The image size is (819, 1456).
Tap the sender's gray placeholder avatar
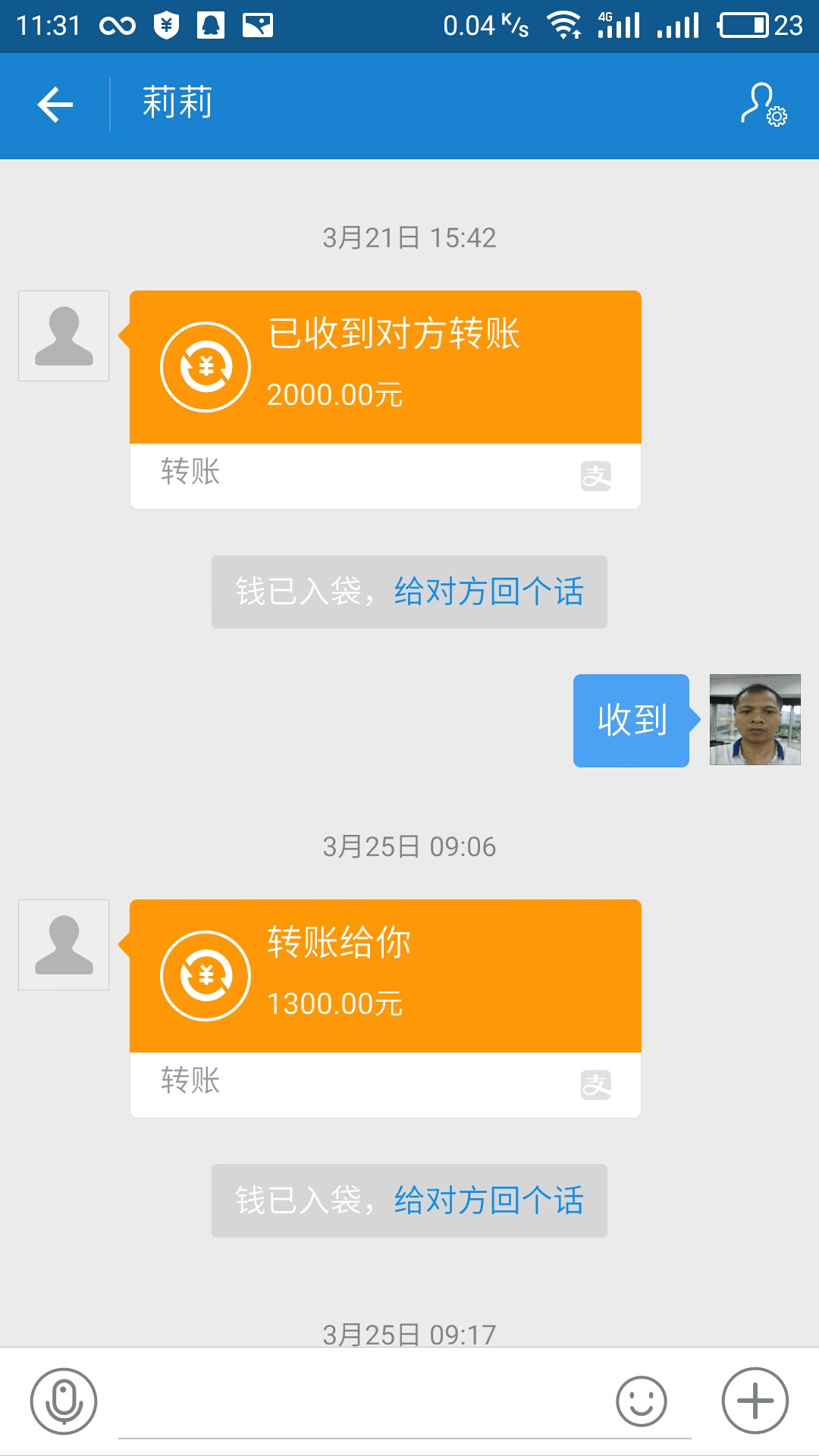pos(64,334)
